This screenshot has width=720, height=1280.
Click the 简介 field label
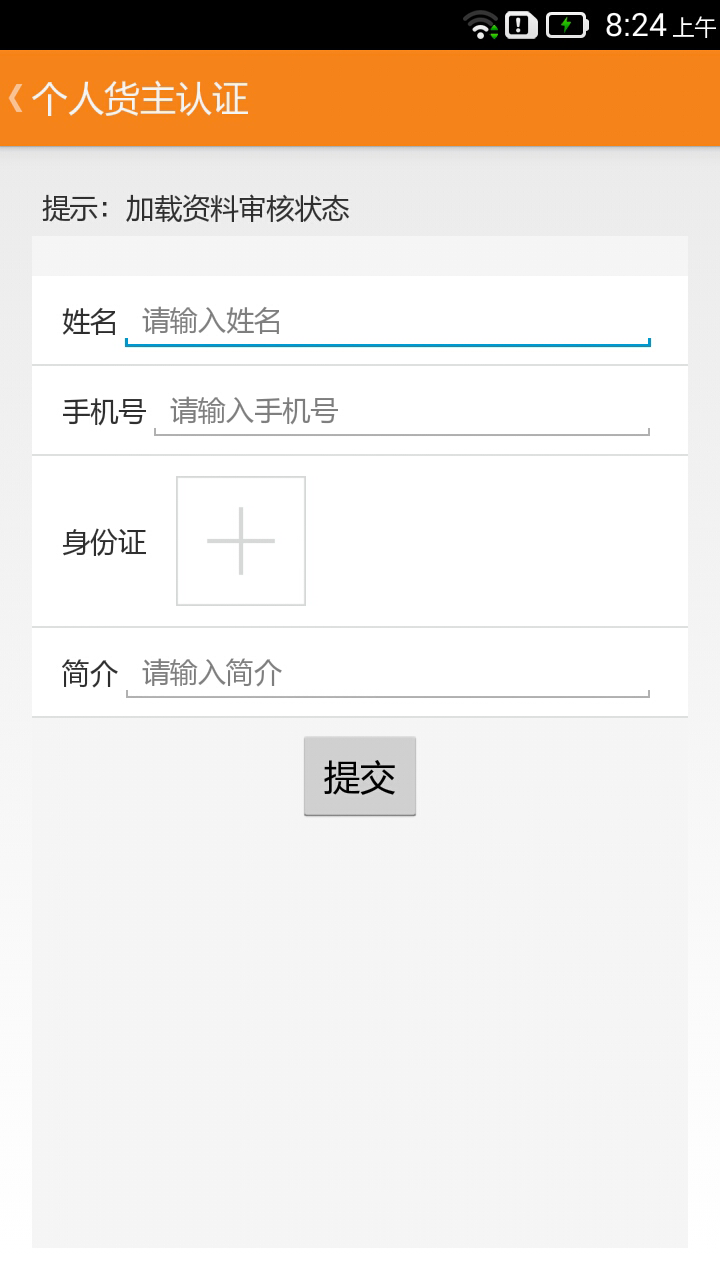[x=89, y=674]
